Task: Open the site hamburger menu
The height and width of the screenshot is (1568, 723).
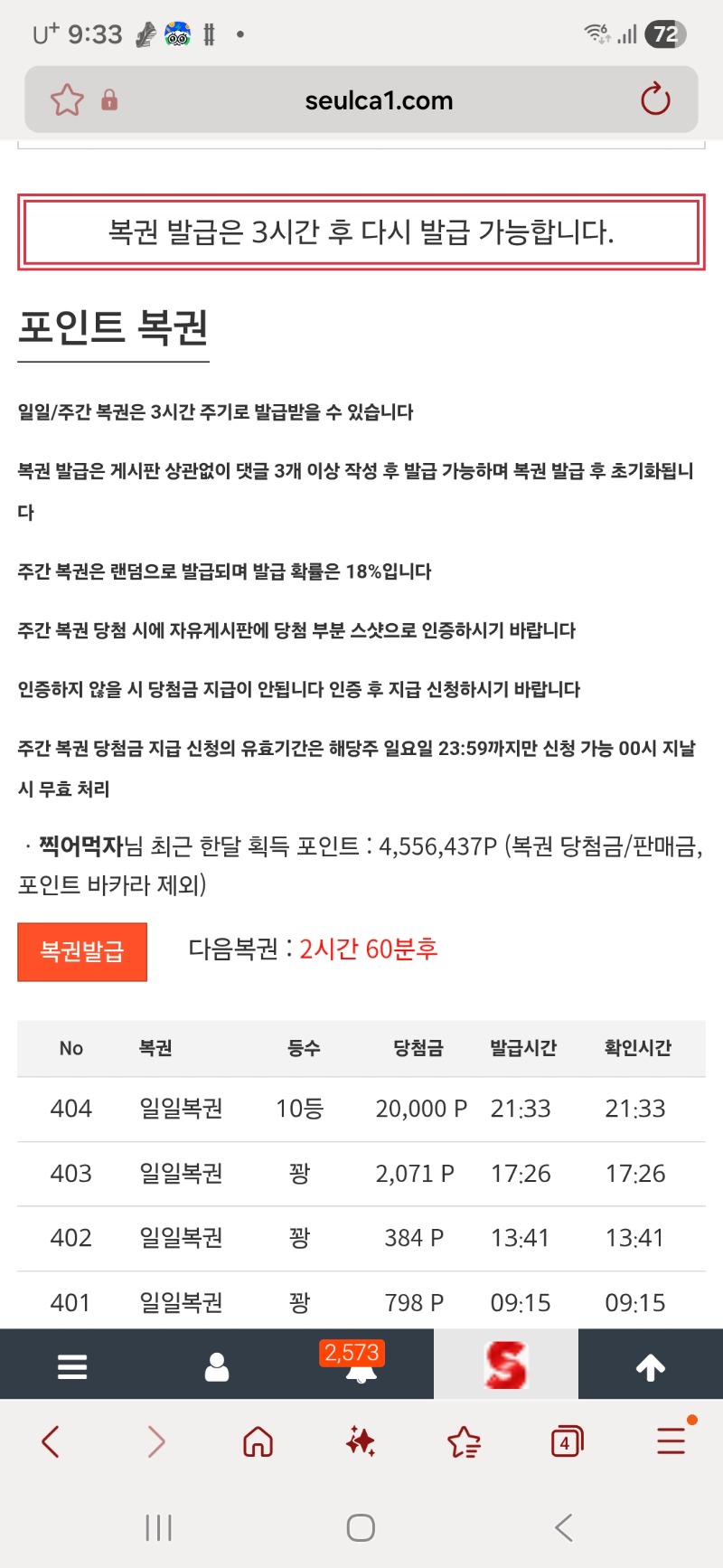Action: coord(72,1365)
